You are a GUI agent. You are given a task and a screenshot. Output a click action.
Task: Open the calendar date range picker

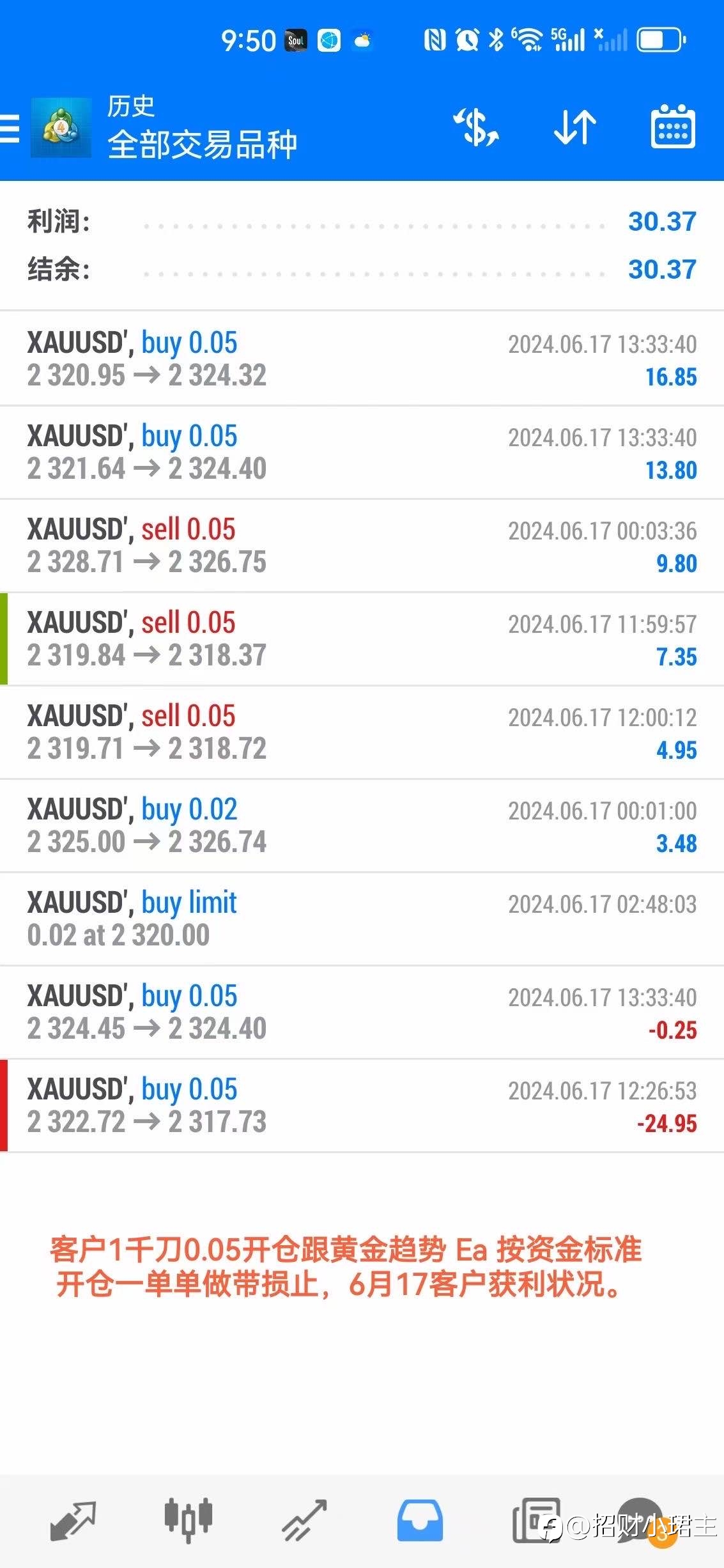[673, 127]
